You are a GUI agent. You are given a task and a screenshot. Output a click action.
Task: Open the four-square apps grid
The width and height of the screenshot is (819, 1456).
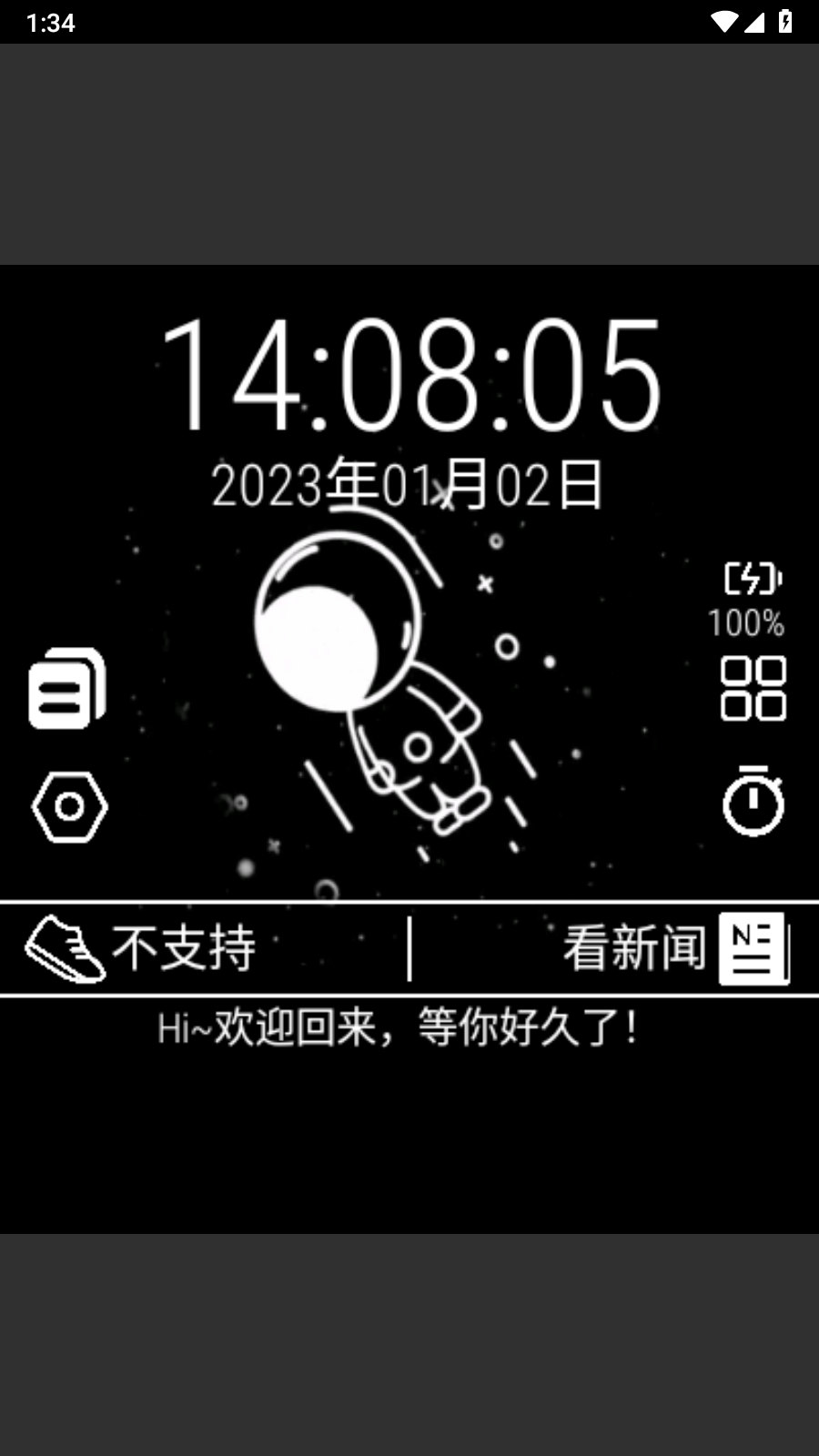pos(753,689)
